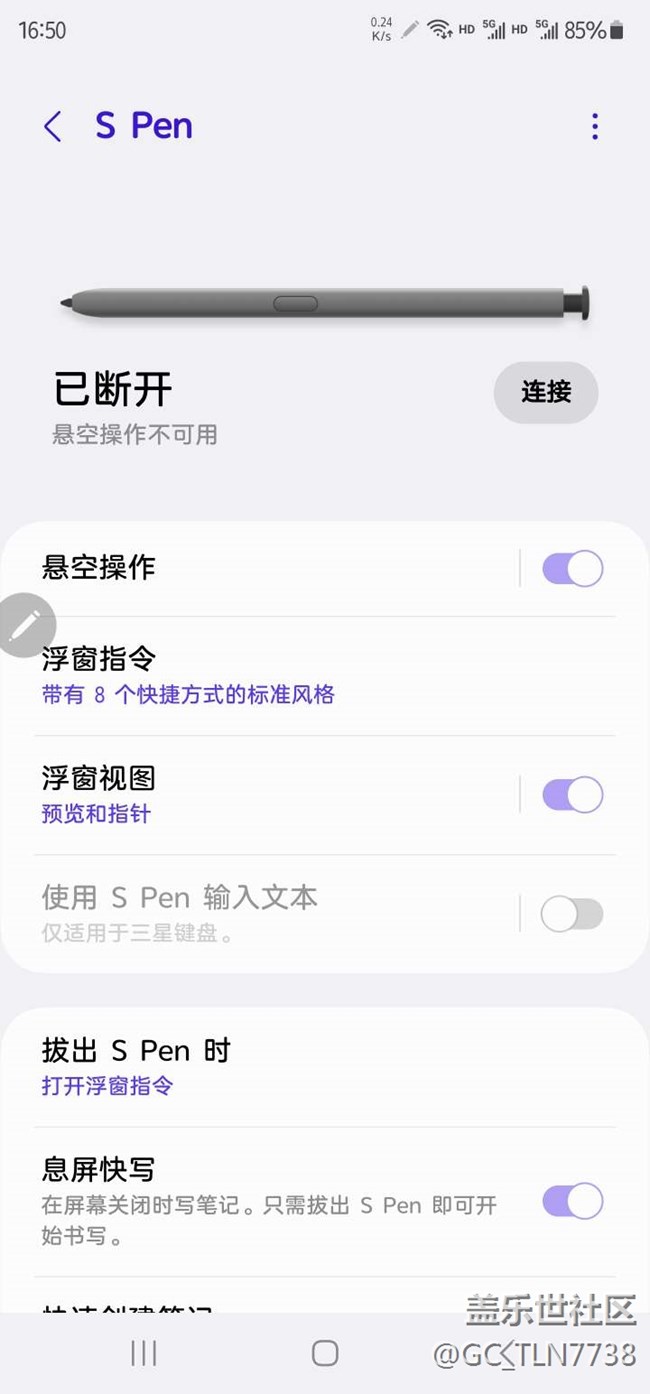Image resolution: width=650 pixels, height=1394 pixels.
Task: Tap the floating pen shortcut icon
Action: [26, 625]
